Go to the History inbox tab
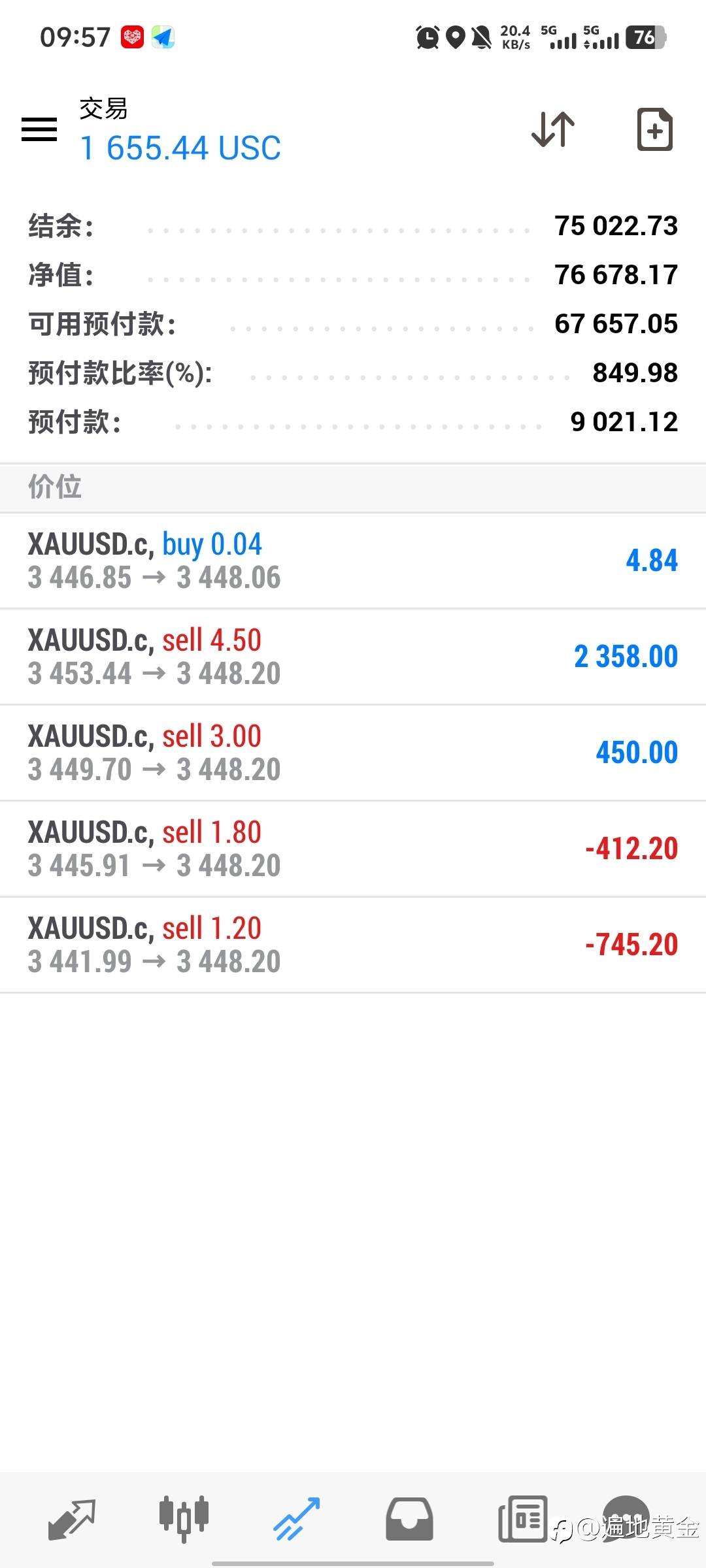The image size is (706, 1568). (x=409, y=1520)
